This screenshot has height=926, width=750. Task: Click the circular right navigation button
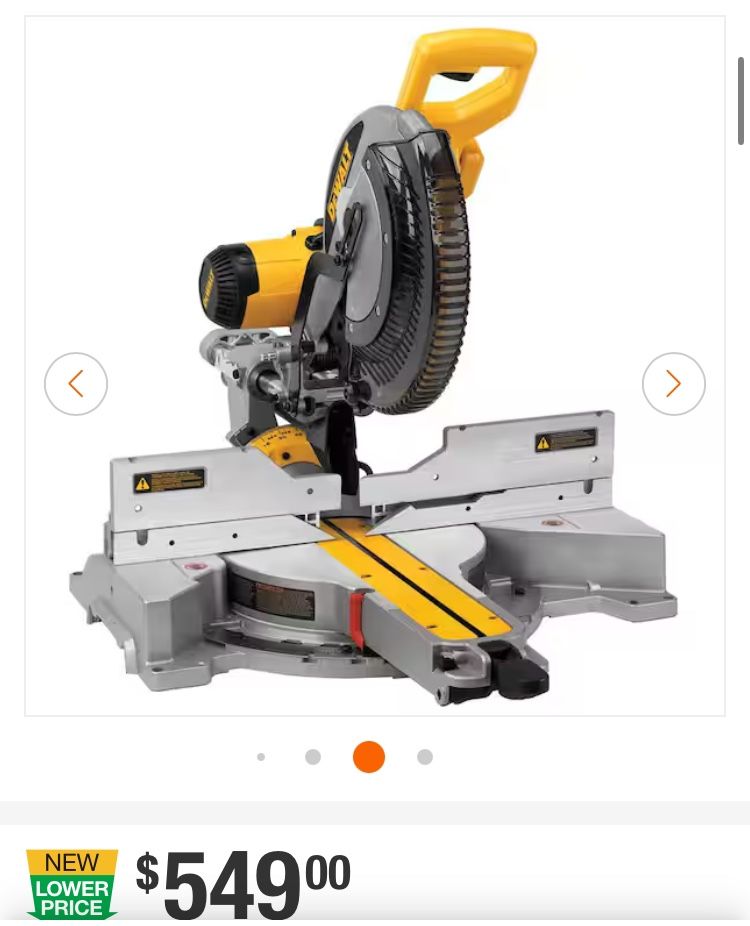coord(674,384)
